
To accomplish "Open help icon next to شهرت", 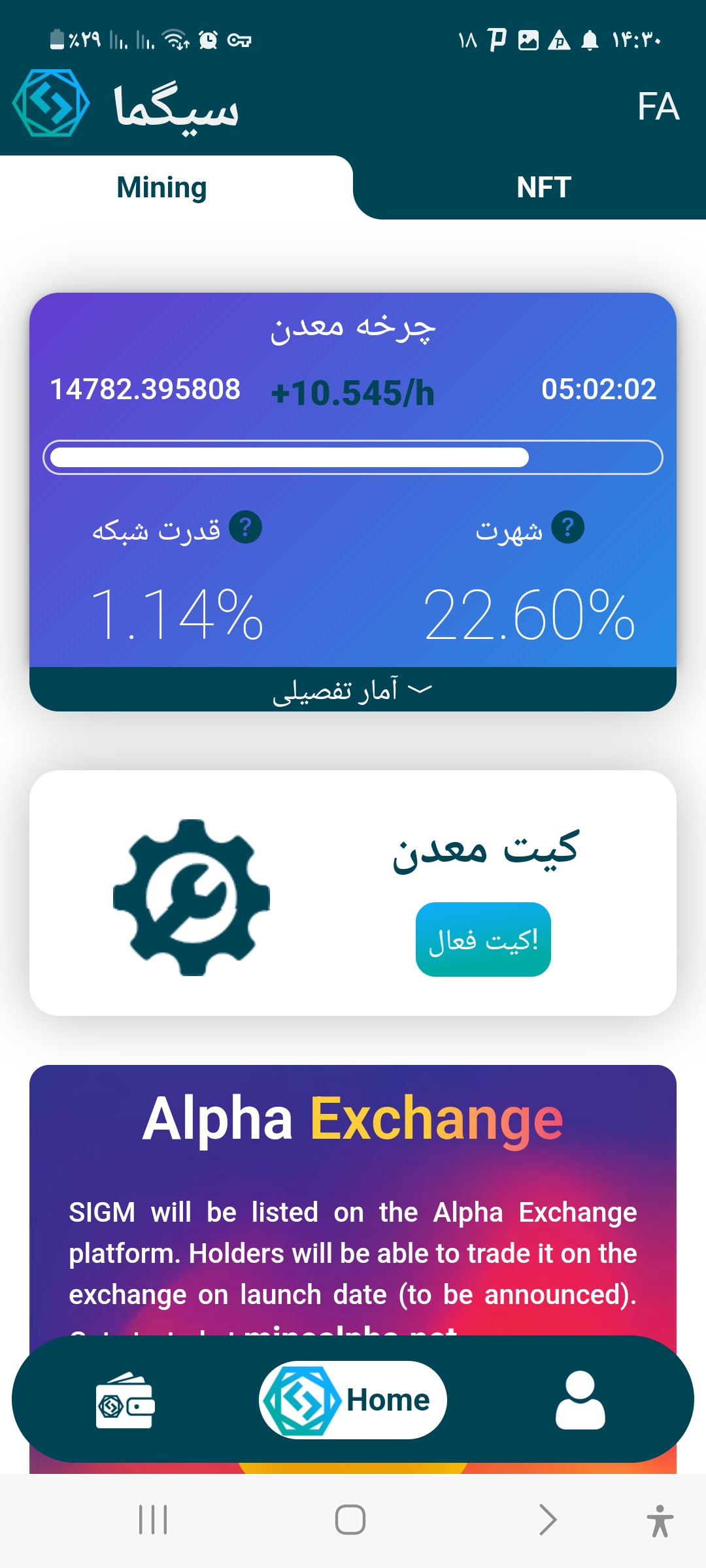I will pyautogui.click(x=568, y=527).
